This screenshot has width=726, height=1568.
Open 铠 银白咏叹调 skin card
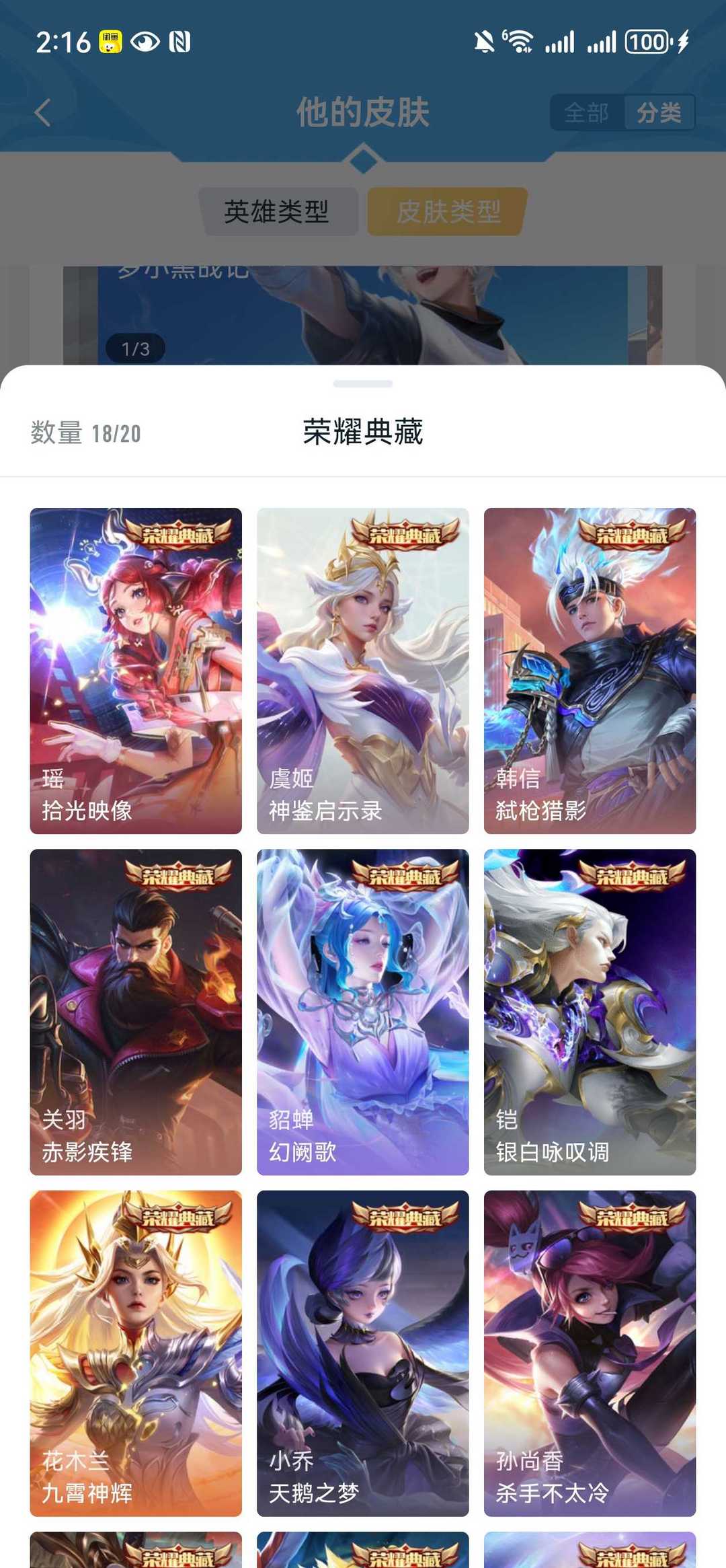[x=590, y=1012]
